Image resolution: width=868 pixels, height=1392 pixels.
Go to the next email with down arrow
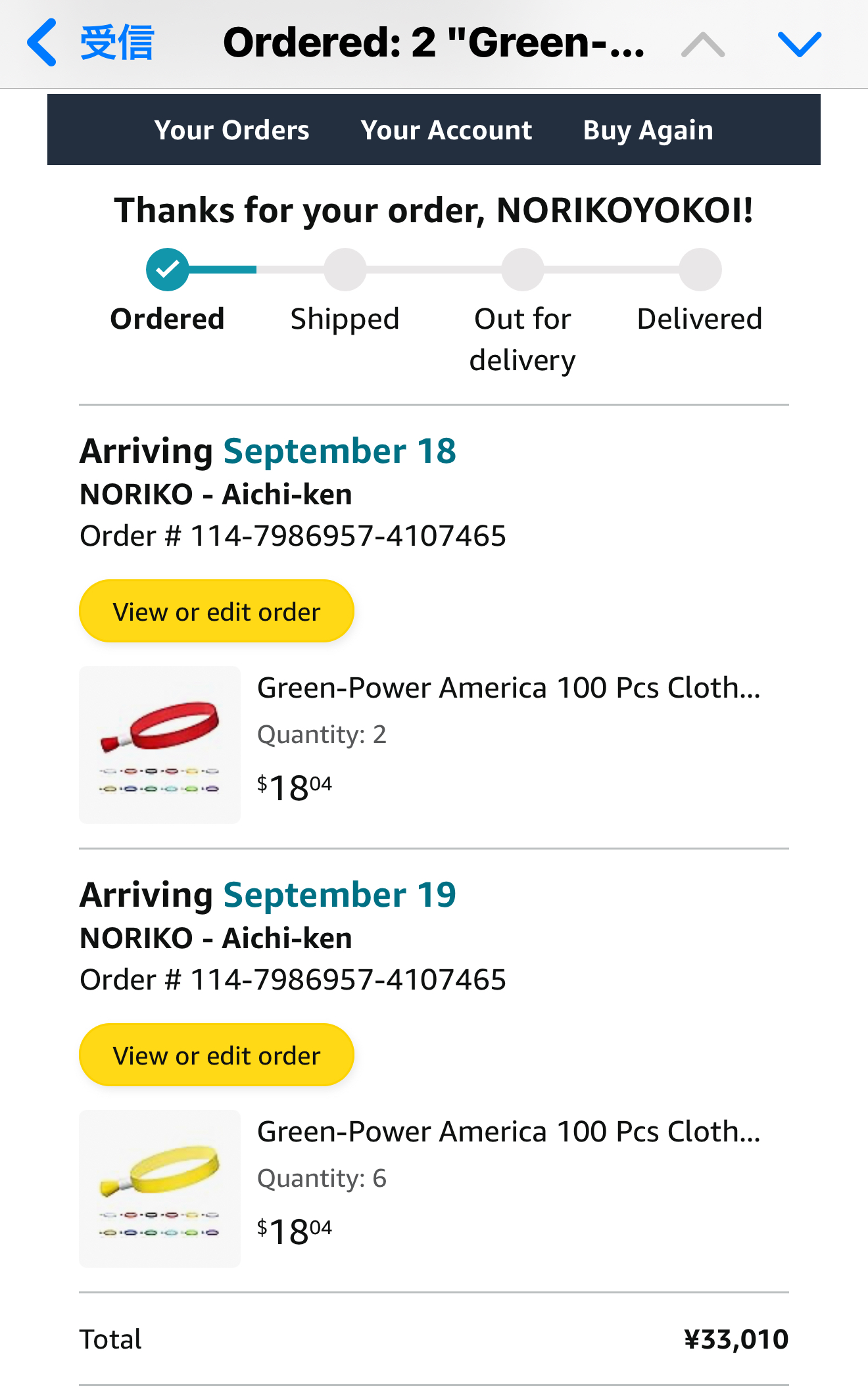point(799,44)
